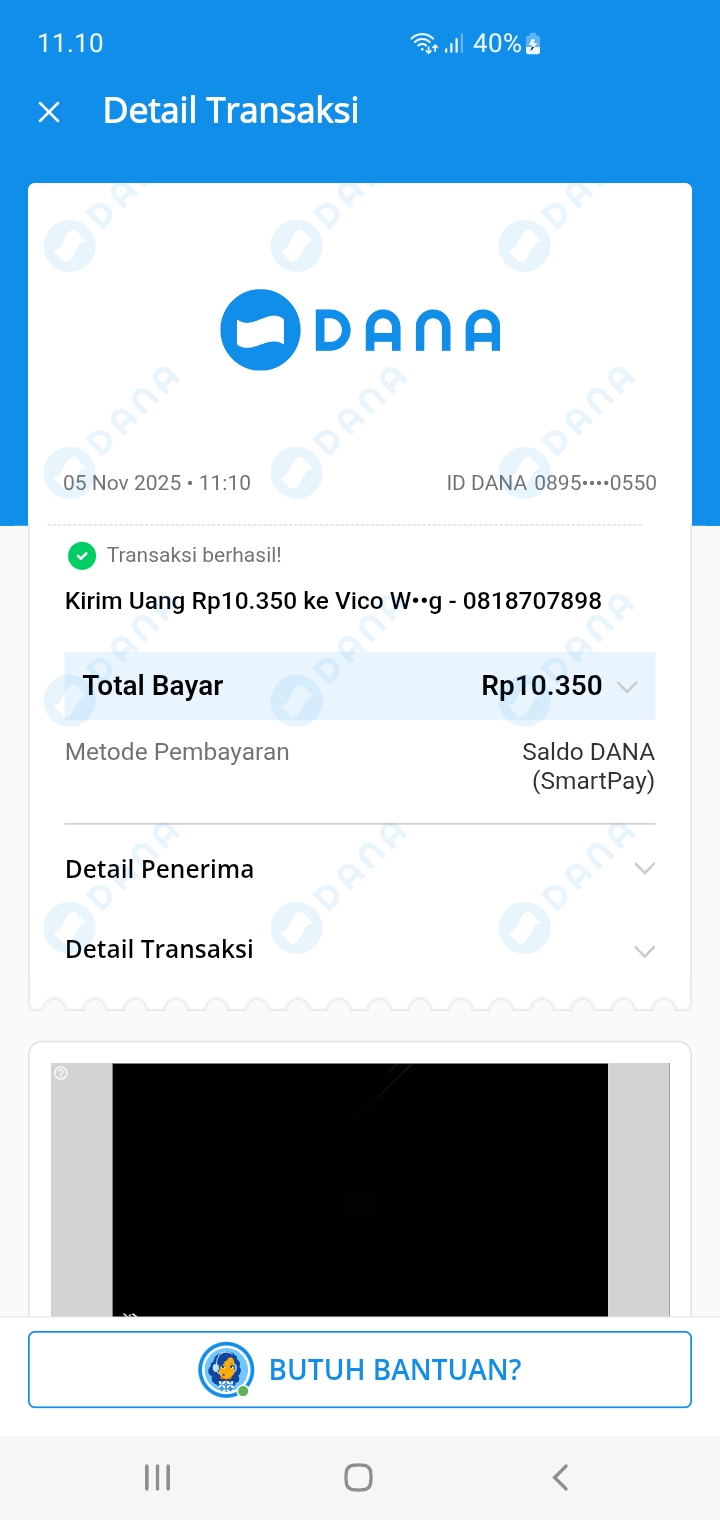Image resolution: width=720 pixels, height=1520 pixels.
Task: Tap the BUTUH BANTUAN? help button
Action: pyautogui.click(x=360, y=1369)
